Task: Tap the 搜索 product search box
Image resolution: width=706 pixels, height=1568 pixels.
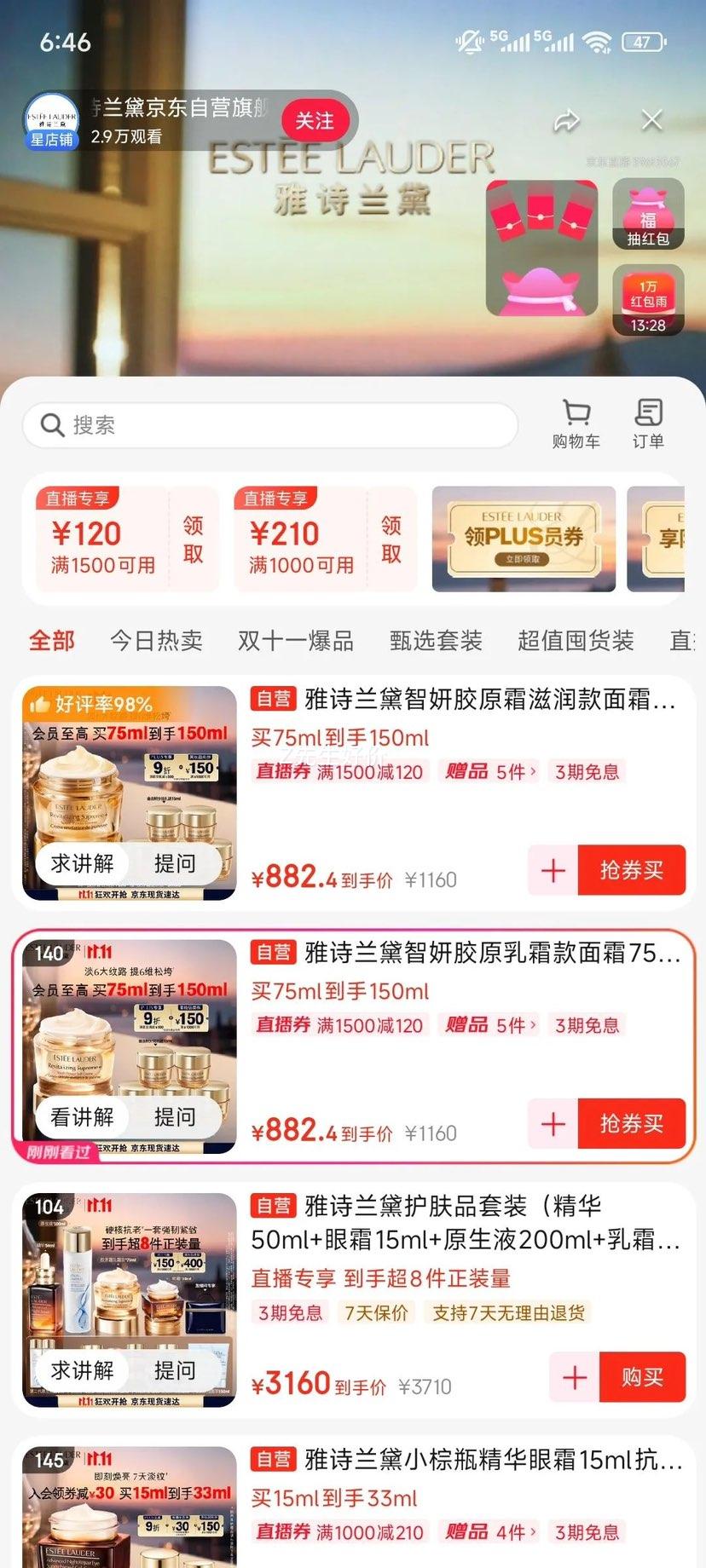Action: (269, 425)
